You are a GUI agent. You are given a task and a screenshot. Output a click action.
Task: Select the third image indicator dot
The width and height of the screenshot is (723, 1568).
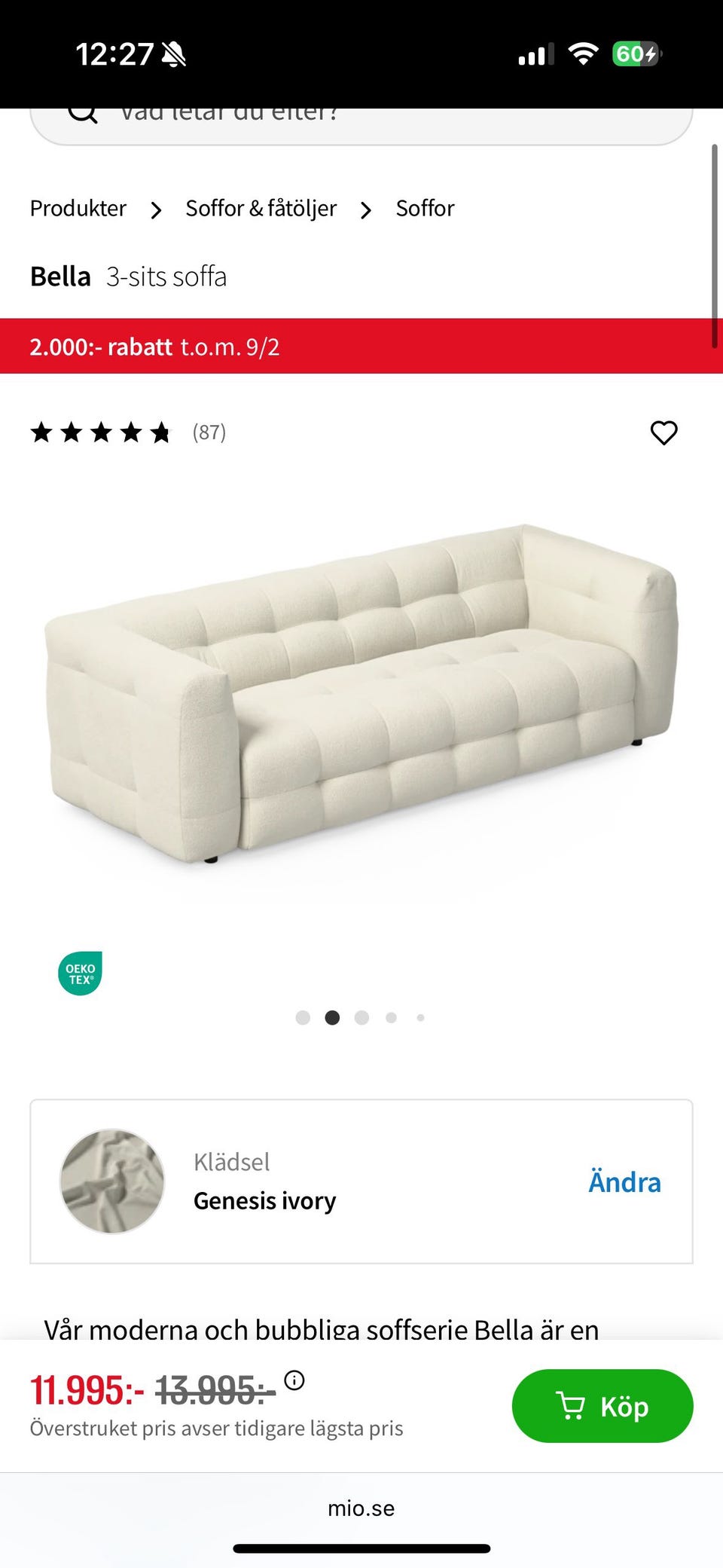tap(361, 1018)
